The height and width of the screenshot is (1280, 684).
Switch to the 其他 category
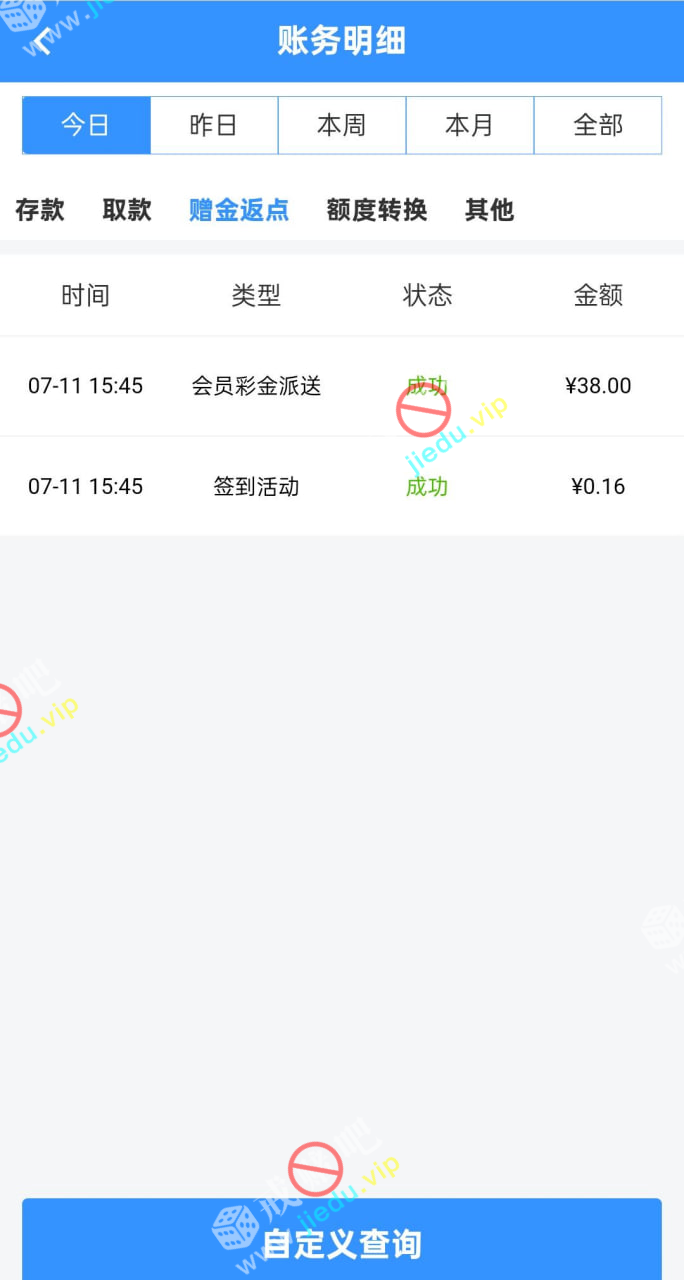490,210
